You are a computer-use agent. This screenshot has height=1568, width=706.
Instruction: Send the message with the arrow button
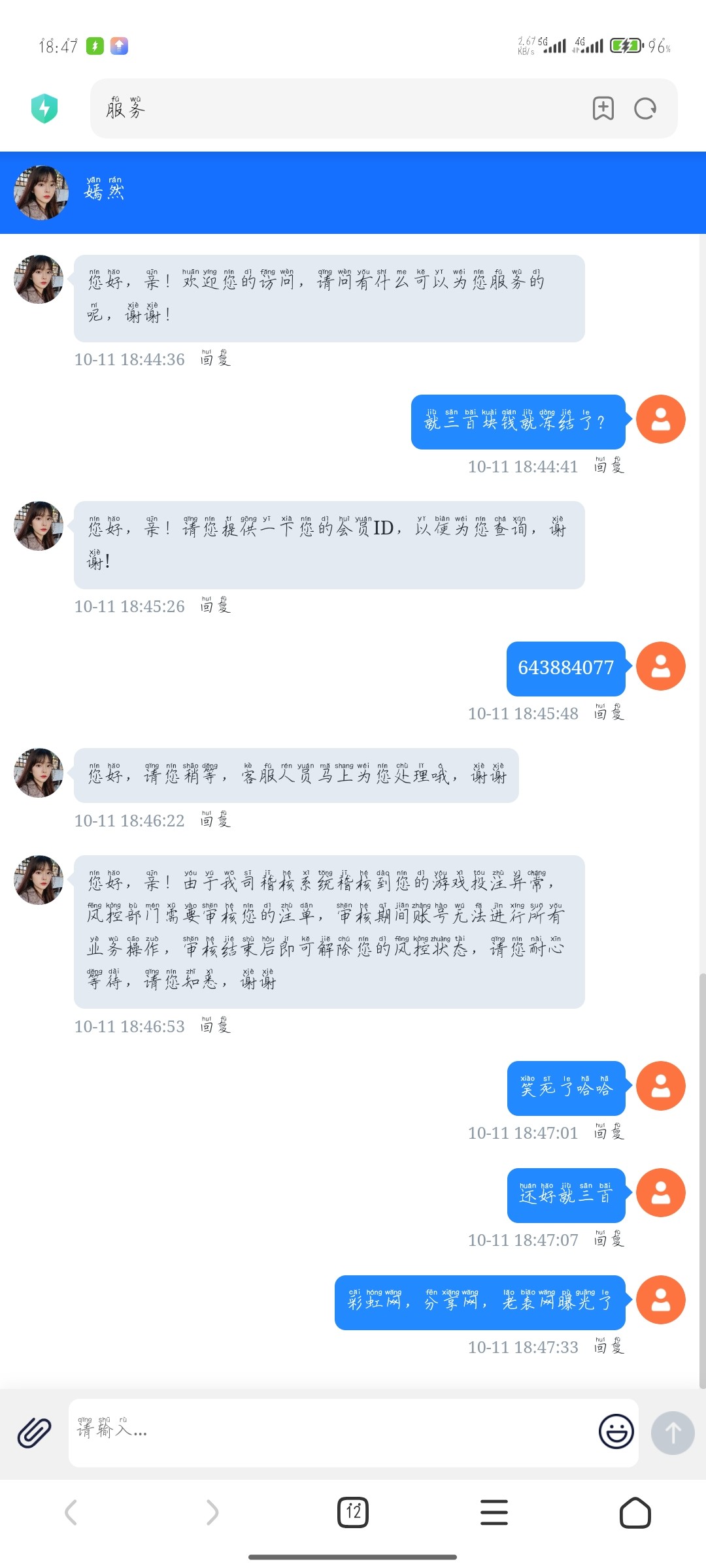[673, 1433]
